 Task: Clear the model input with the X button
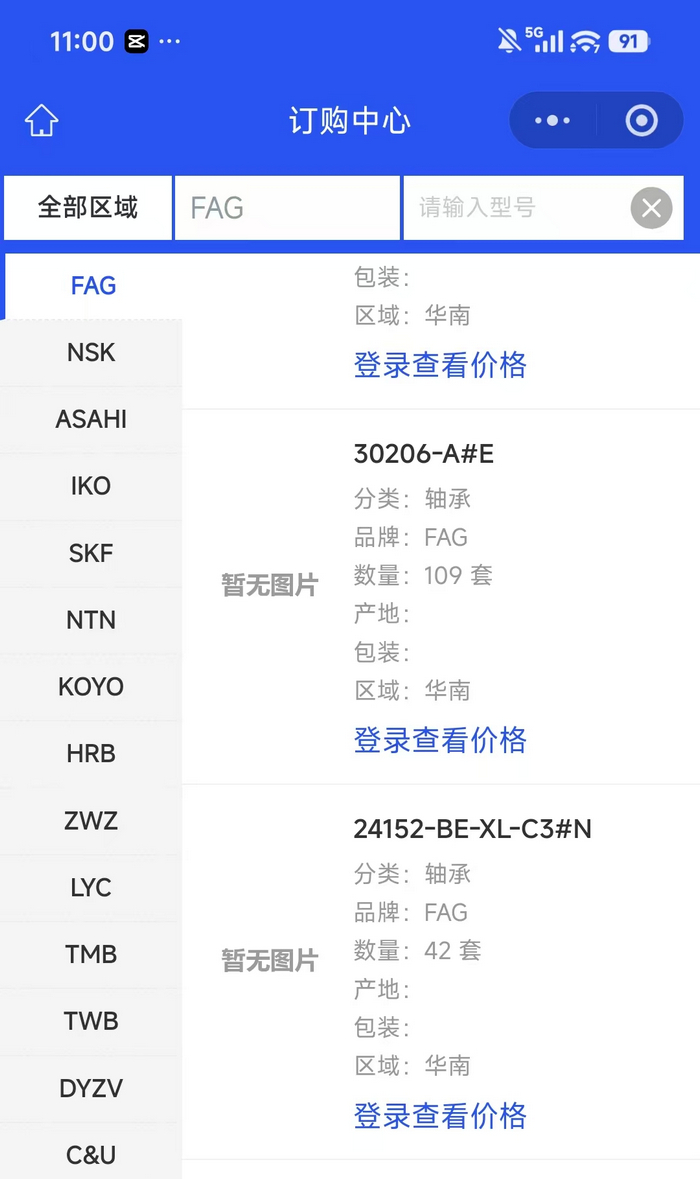(x=651, y=208)
